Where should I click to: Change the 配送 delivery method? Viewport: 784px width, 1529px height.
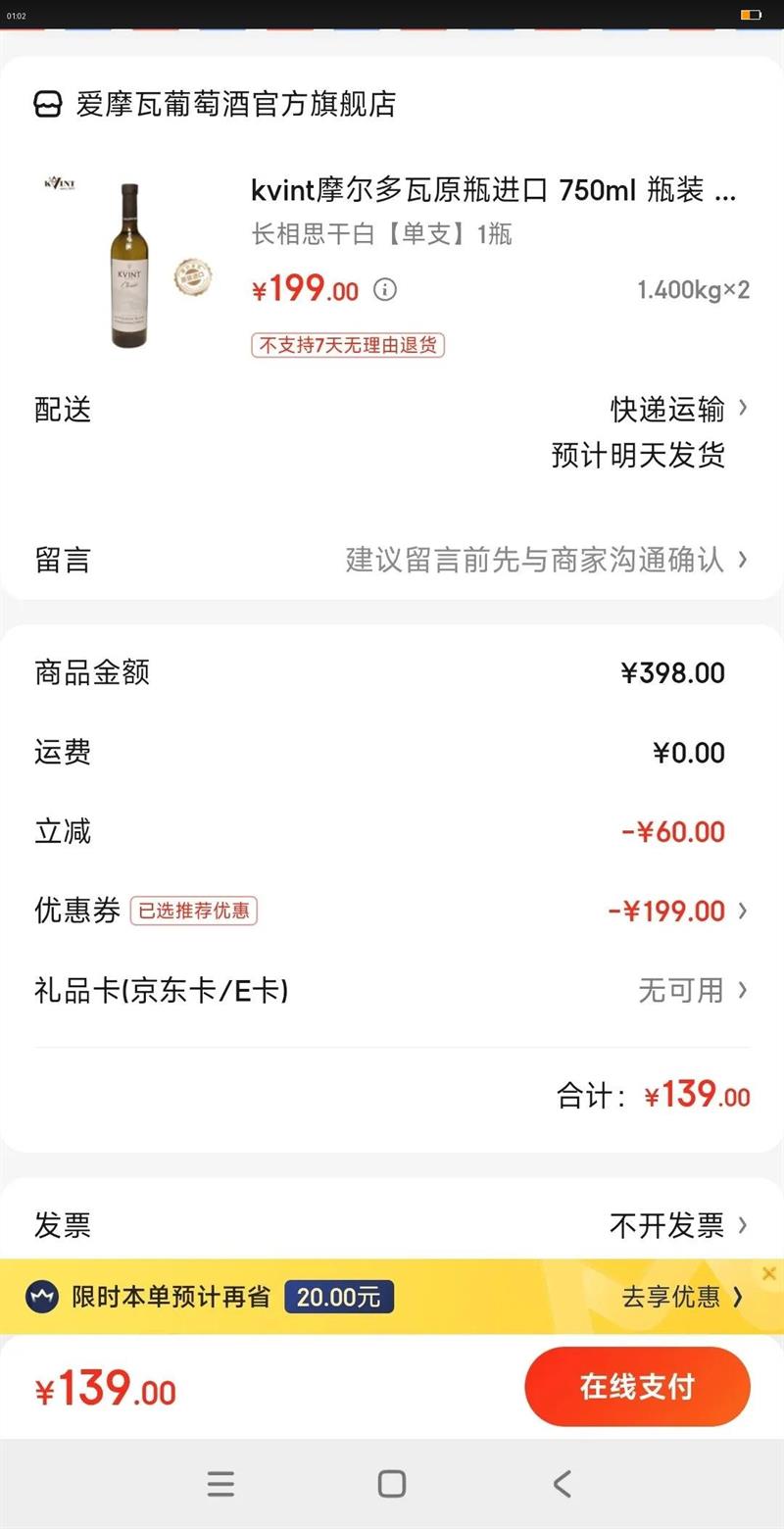[678, 409]
